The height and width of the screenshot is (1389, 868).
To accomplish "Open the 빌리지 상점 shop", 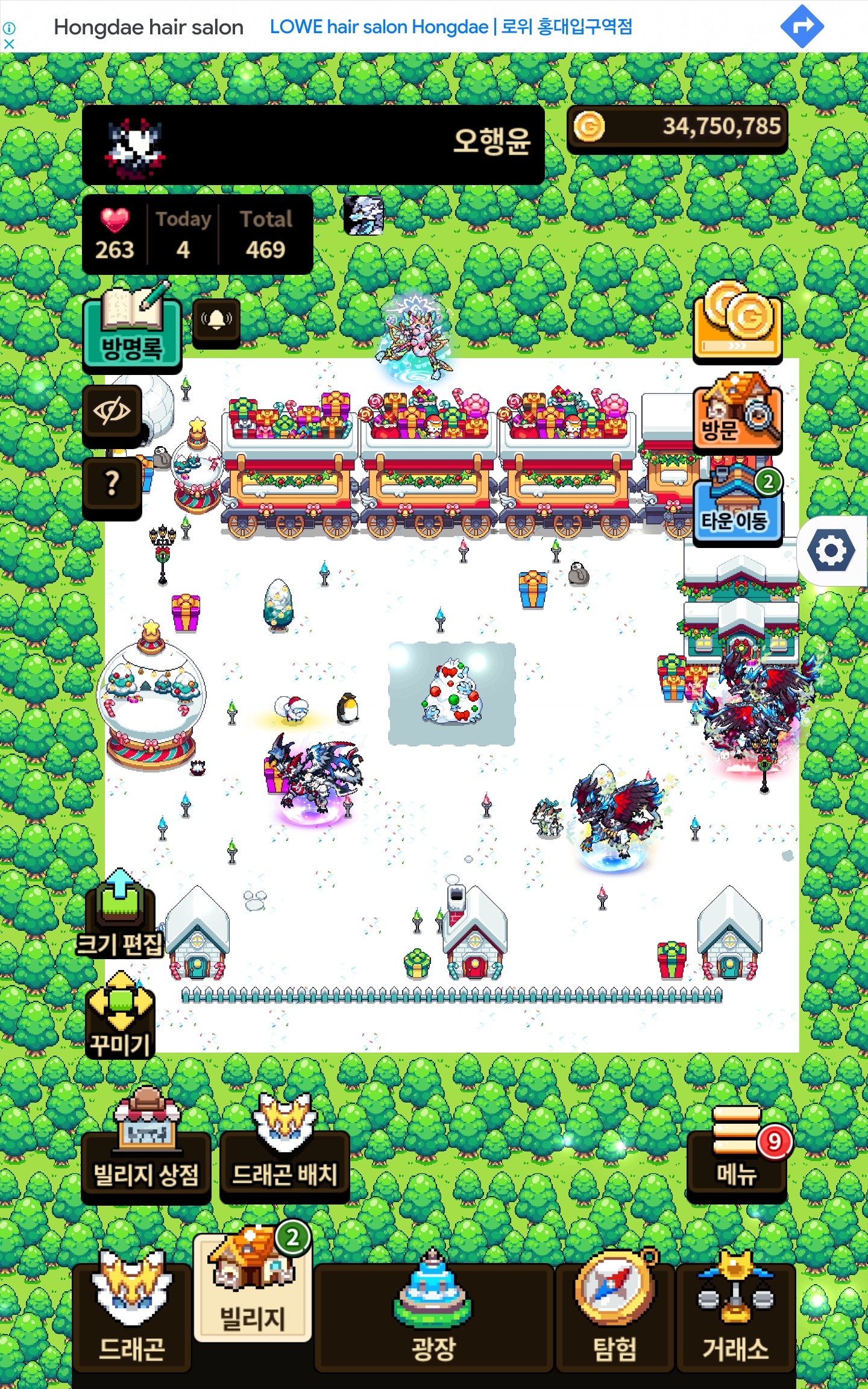I will 146,1148.
